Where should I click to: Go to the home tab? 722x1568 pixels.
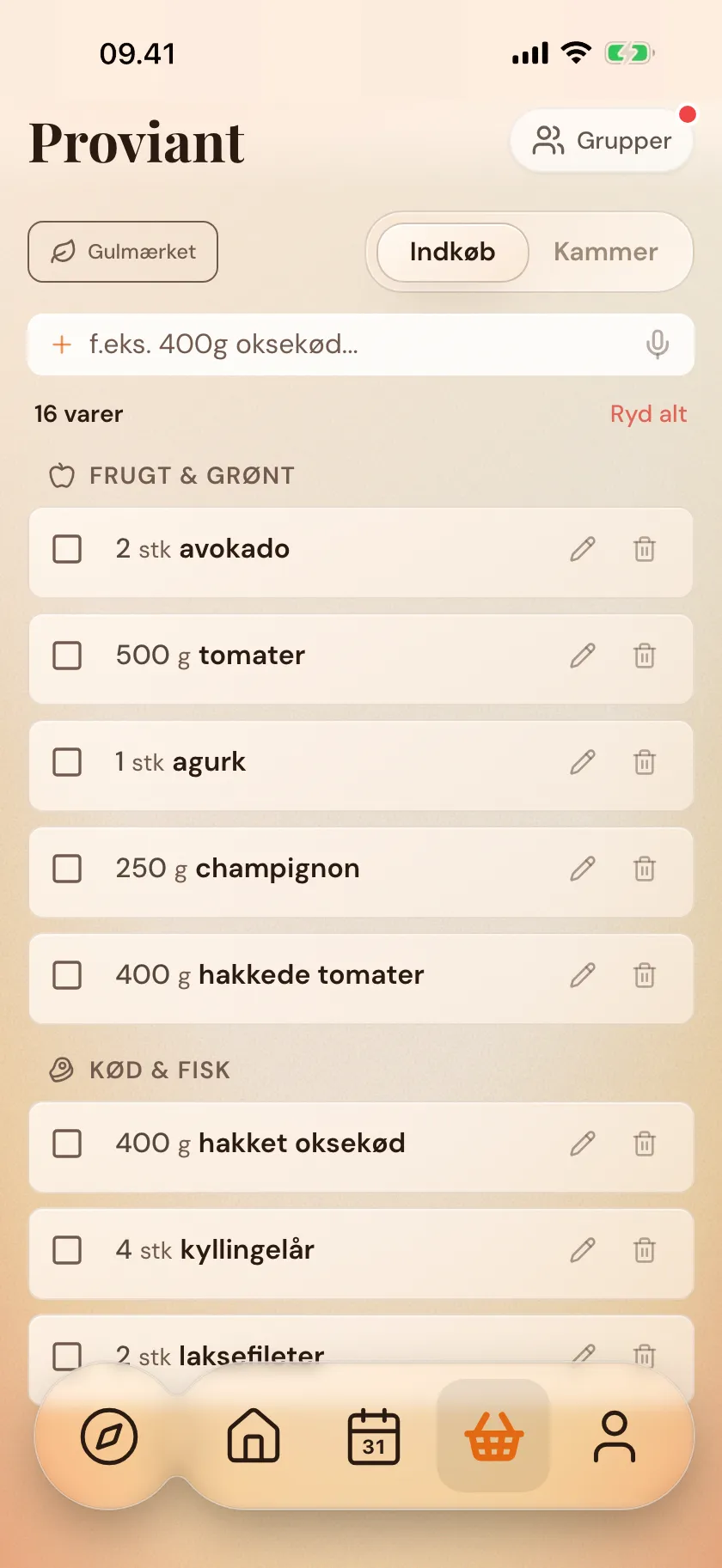pos(254,1436)
